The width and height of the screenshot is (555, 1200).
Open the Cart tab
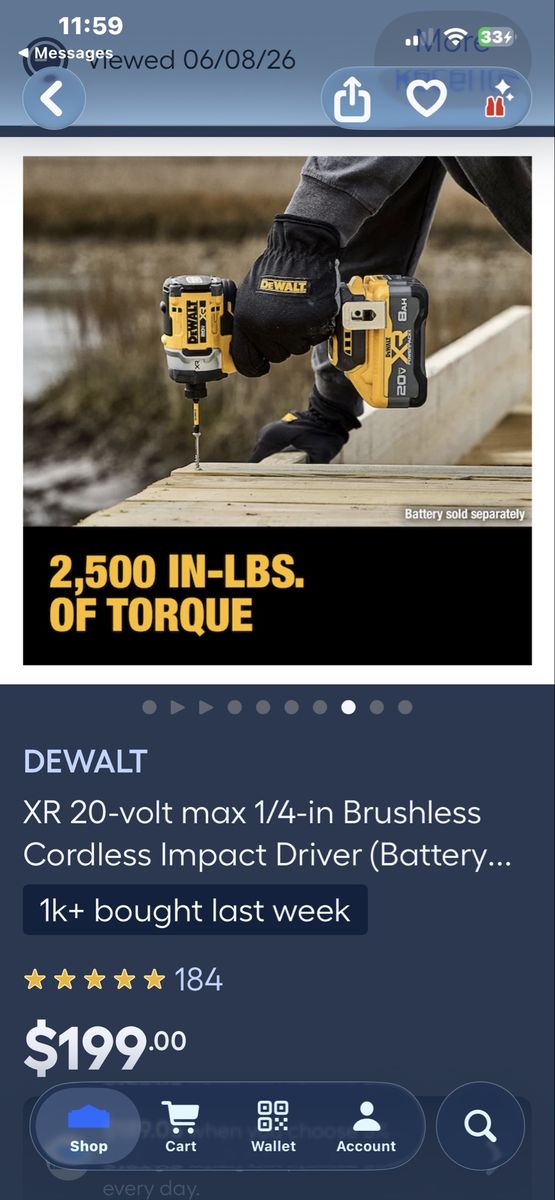pos(180,1126)
